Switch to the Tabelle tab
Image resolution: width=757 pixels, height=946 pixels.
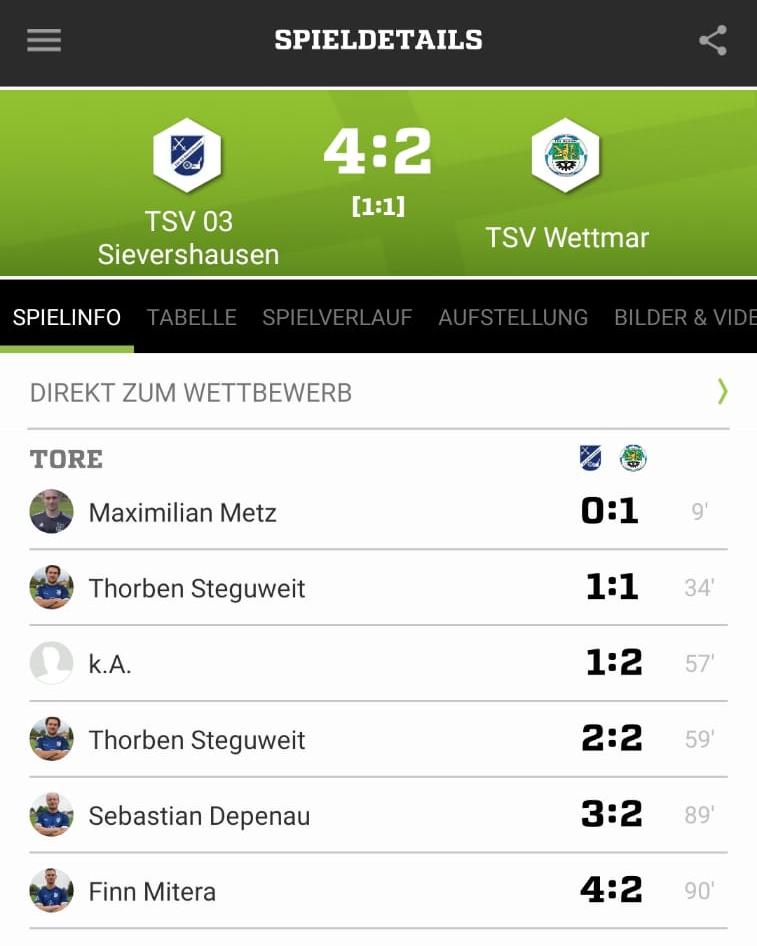tap(191, 318)
